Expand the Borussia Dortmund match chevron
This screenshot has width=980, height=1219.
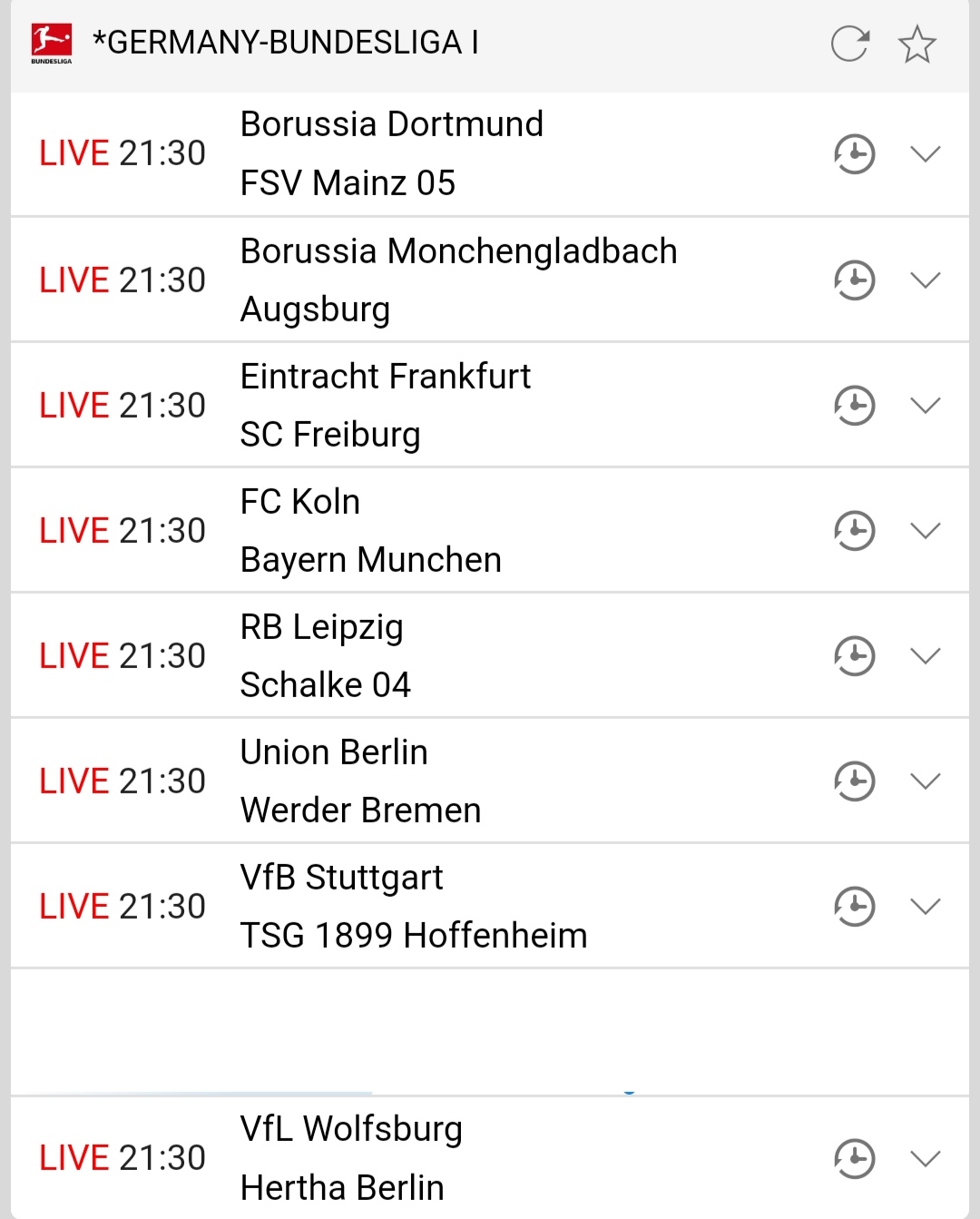[925, 153]
